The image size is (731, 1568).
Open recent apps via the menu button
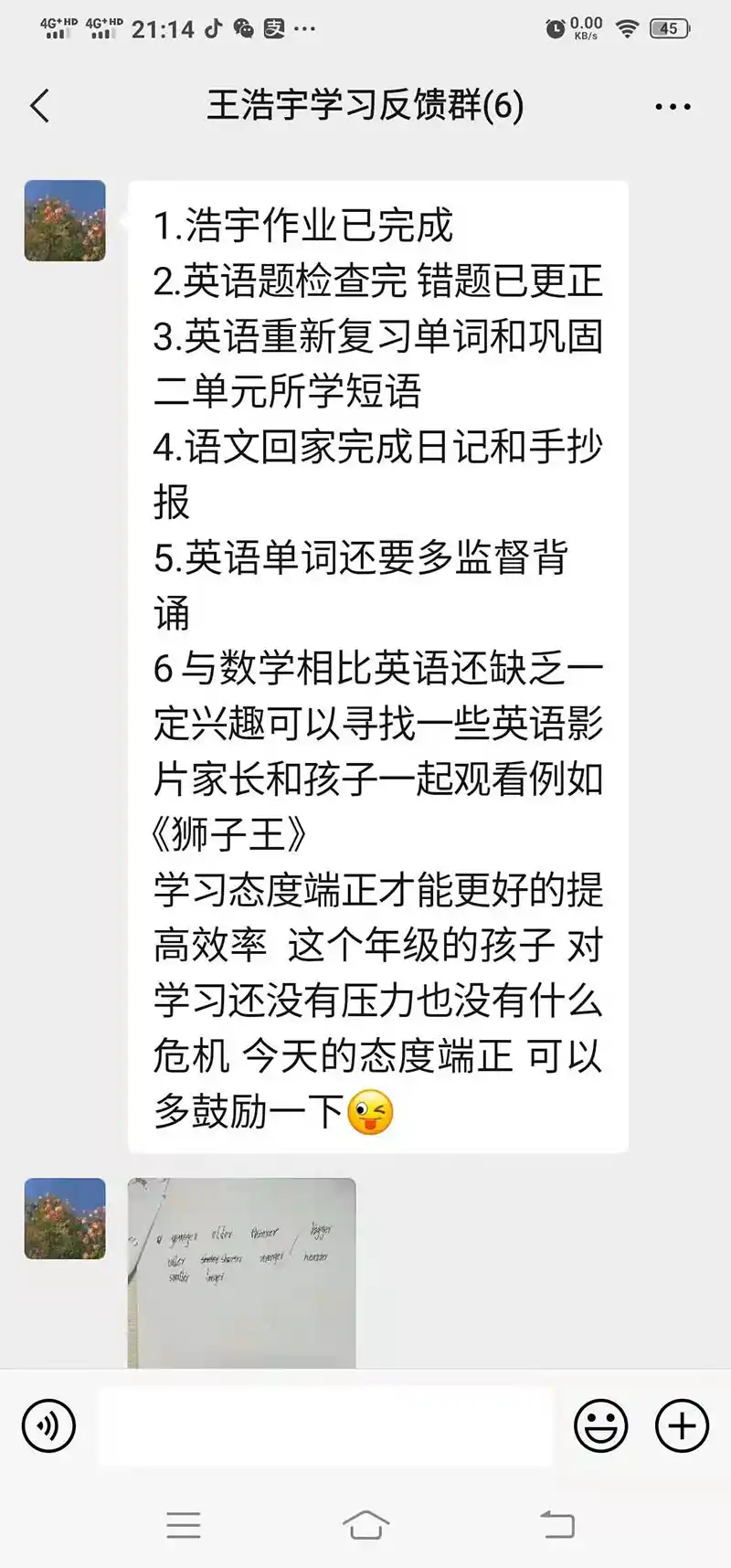tap(184, 1524)
